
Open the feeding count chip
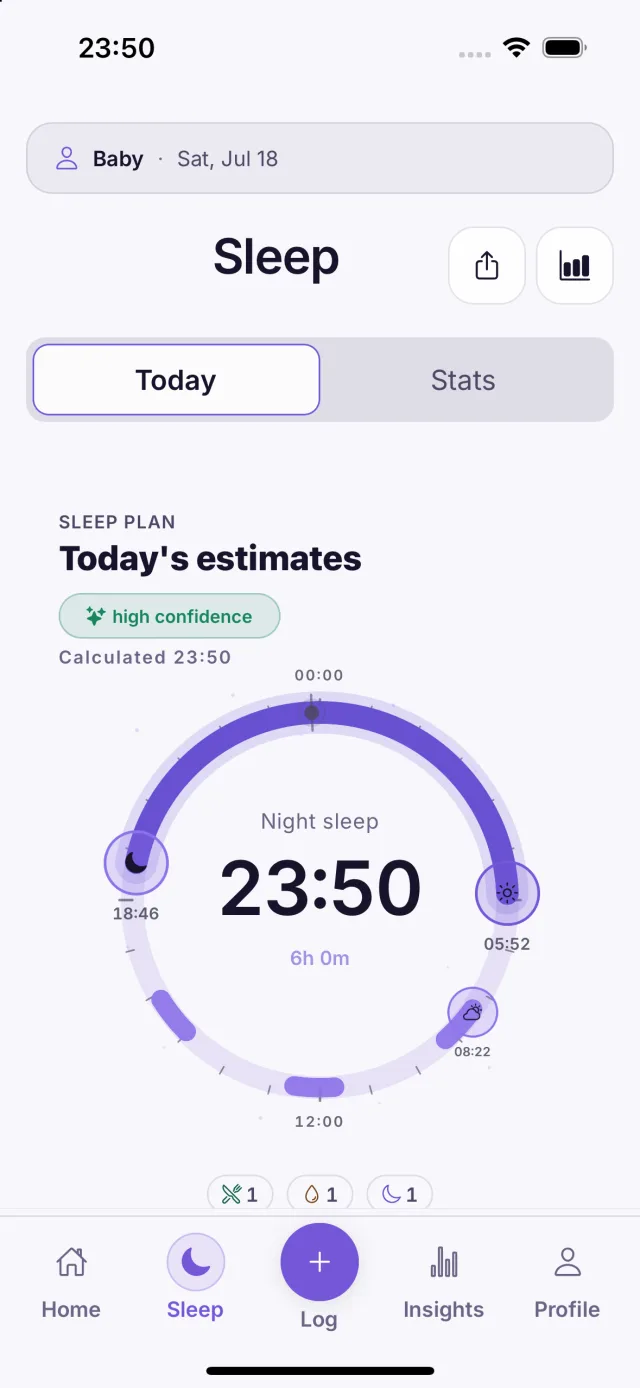coord(240,1194)
